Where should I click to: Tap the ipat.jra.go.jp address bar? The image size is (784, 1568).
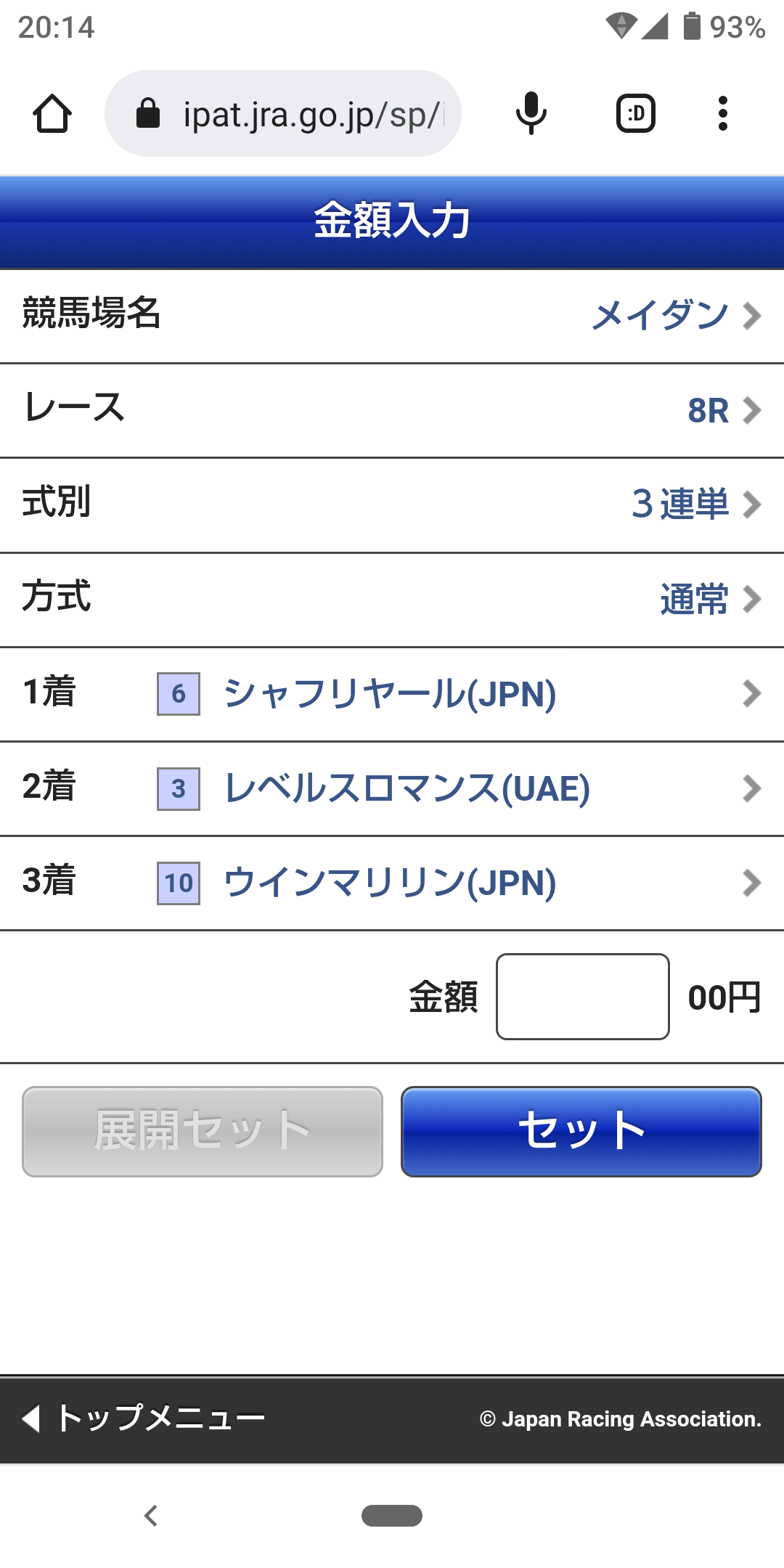point(305,113)
